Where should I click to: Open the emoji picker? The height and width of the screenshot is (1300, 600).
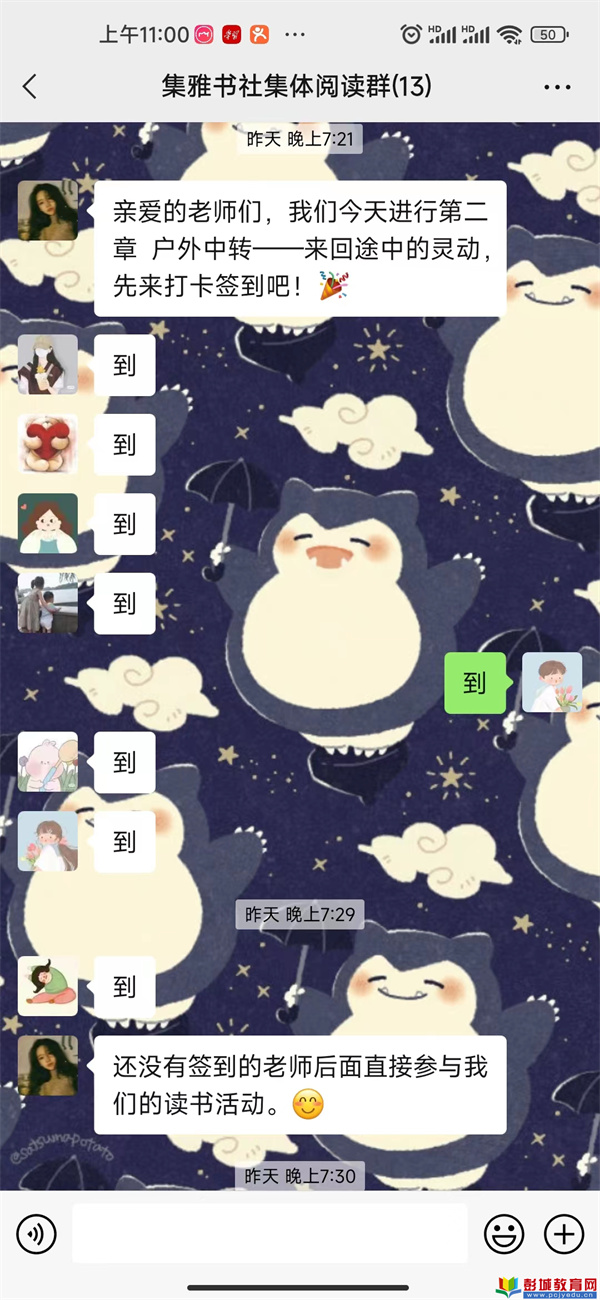click(504, 1233)
